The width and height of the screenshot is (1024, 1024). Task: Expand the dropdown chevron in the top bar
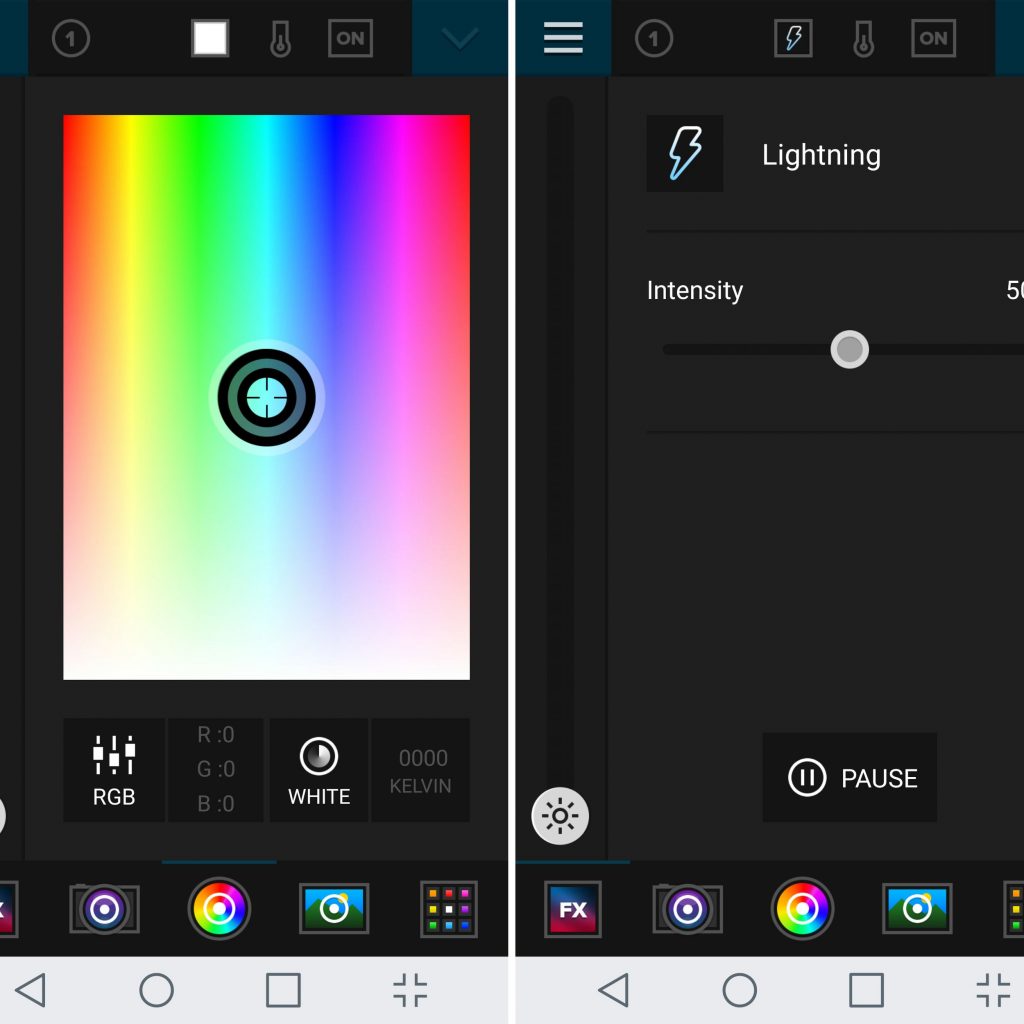click(460, 39)
